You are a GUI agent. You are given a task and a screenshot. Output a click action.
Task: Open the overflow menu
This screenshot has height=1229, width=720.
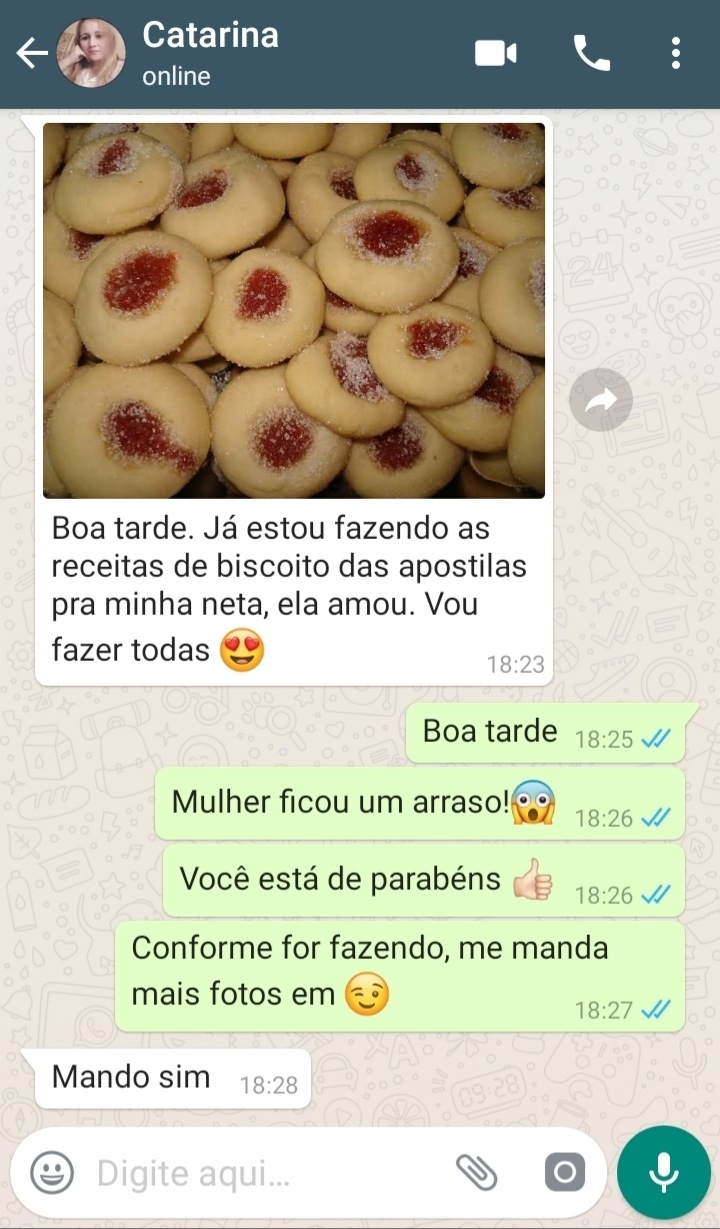(676, 54)
